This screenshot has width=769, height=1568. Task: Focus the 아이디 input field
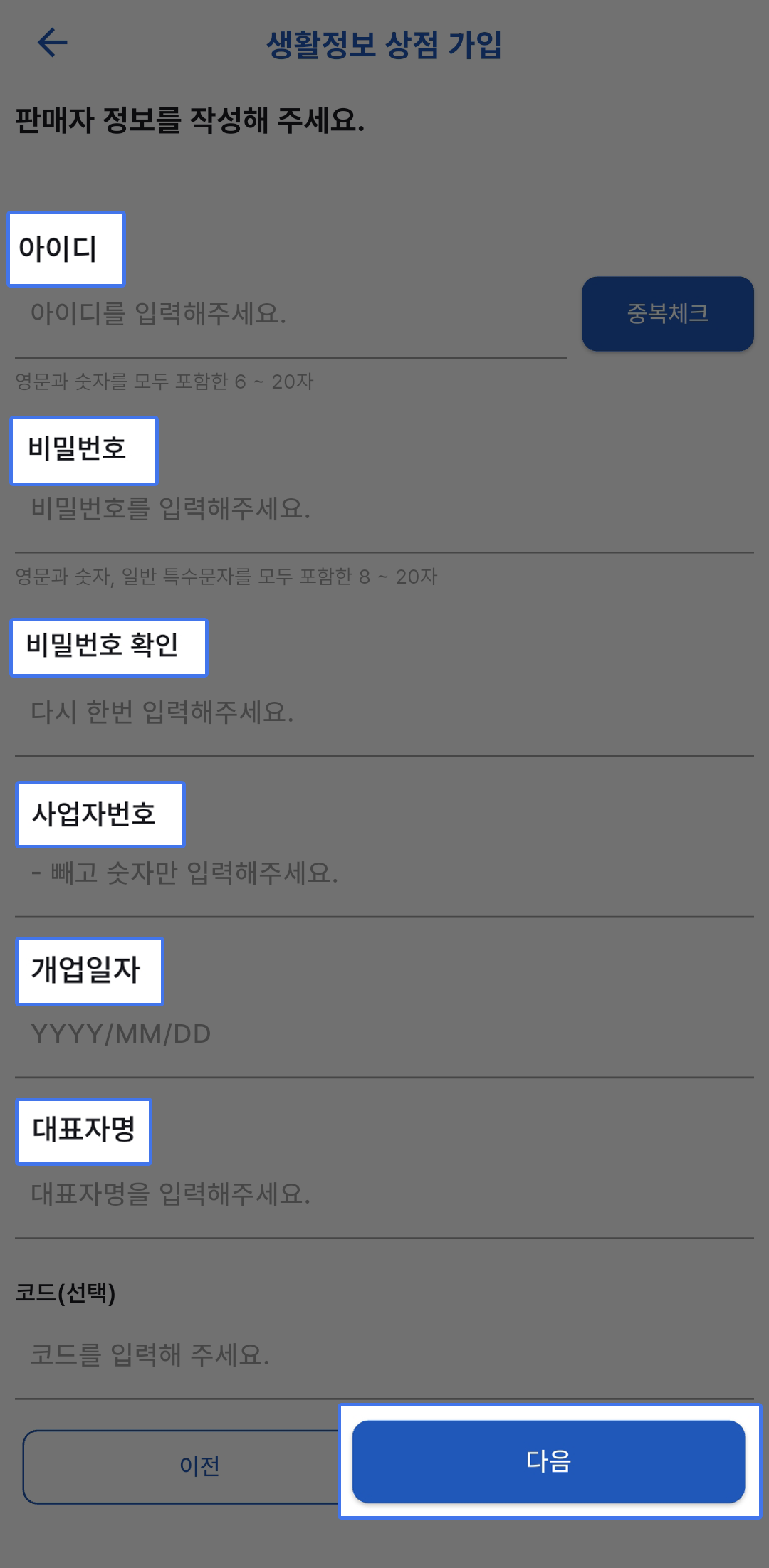tap(291, 314)
